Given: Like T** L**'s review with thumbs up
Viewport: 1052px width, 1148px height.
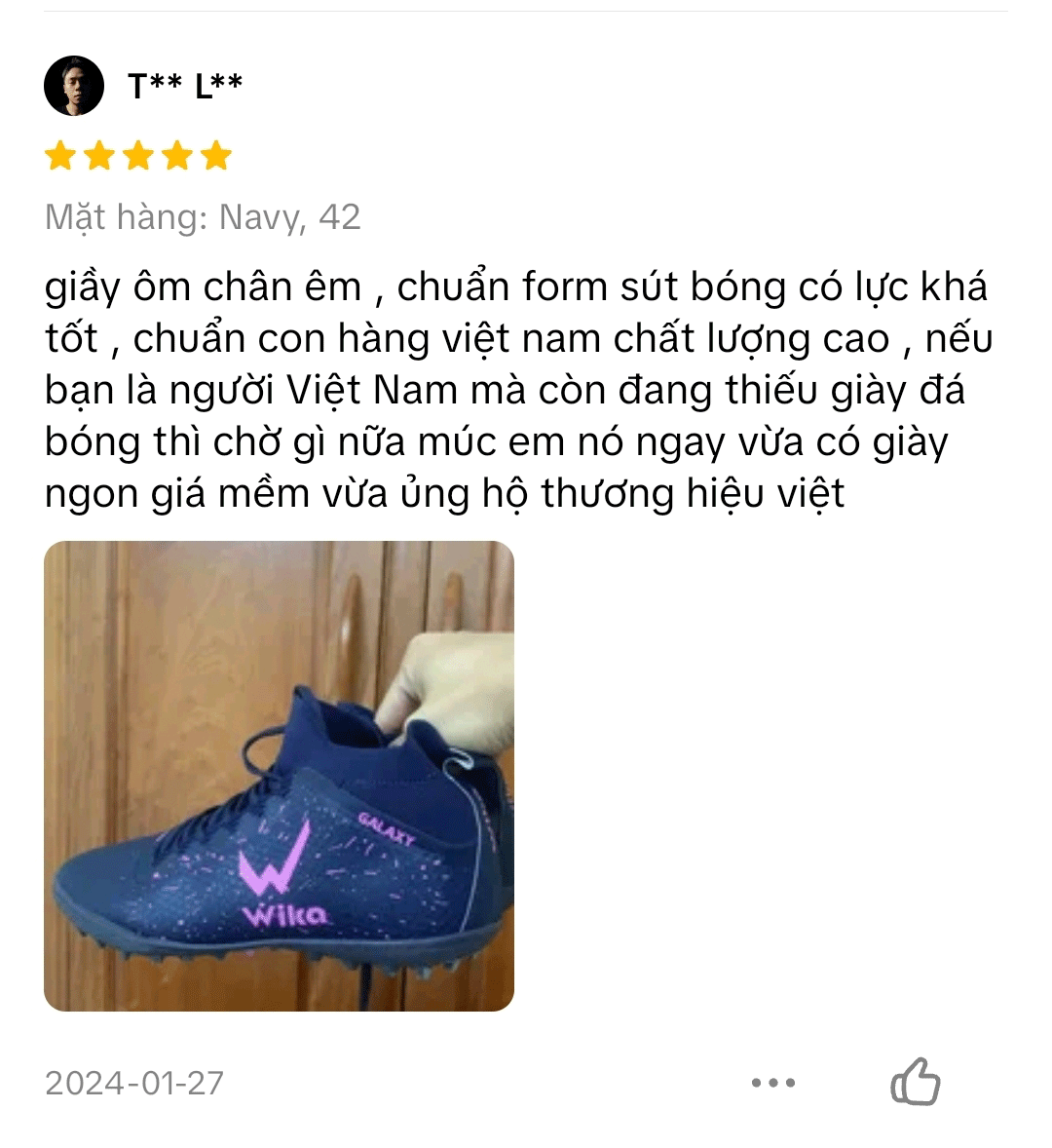Looking at the screenshot, I should click(915, 1082).
